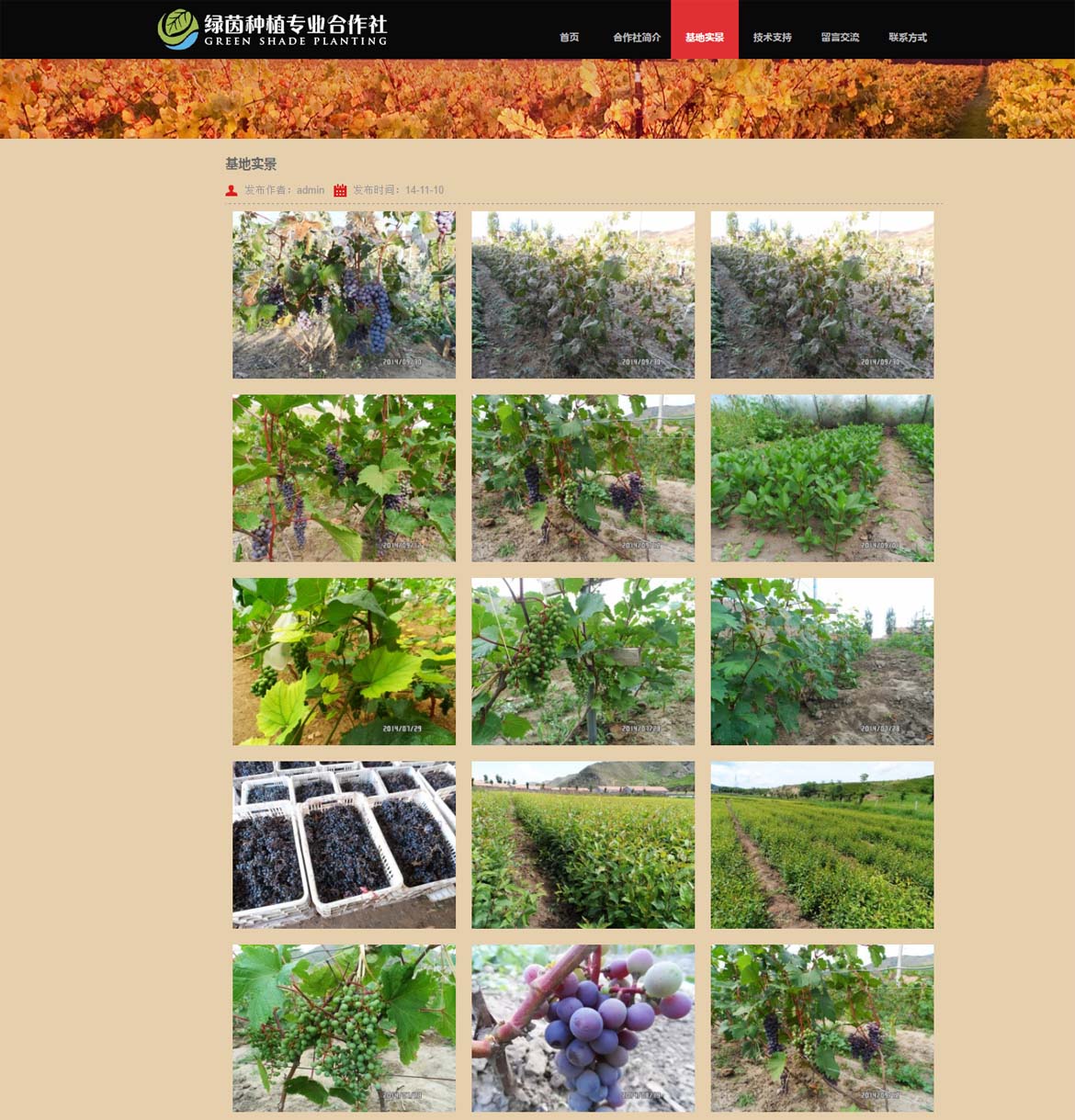The height and width of the screenshot is (1120, 1075).
Task: View the close-up purple grape cluster photo
Action: click(583, 1028)
